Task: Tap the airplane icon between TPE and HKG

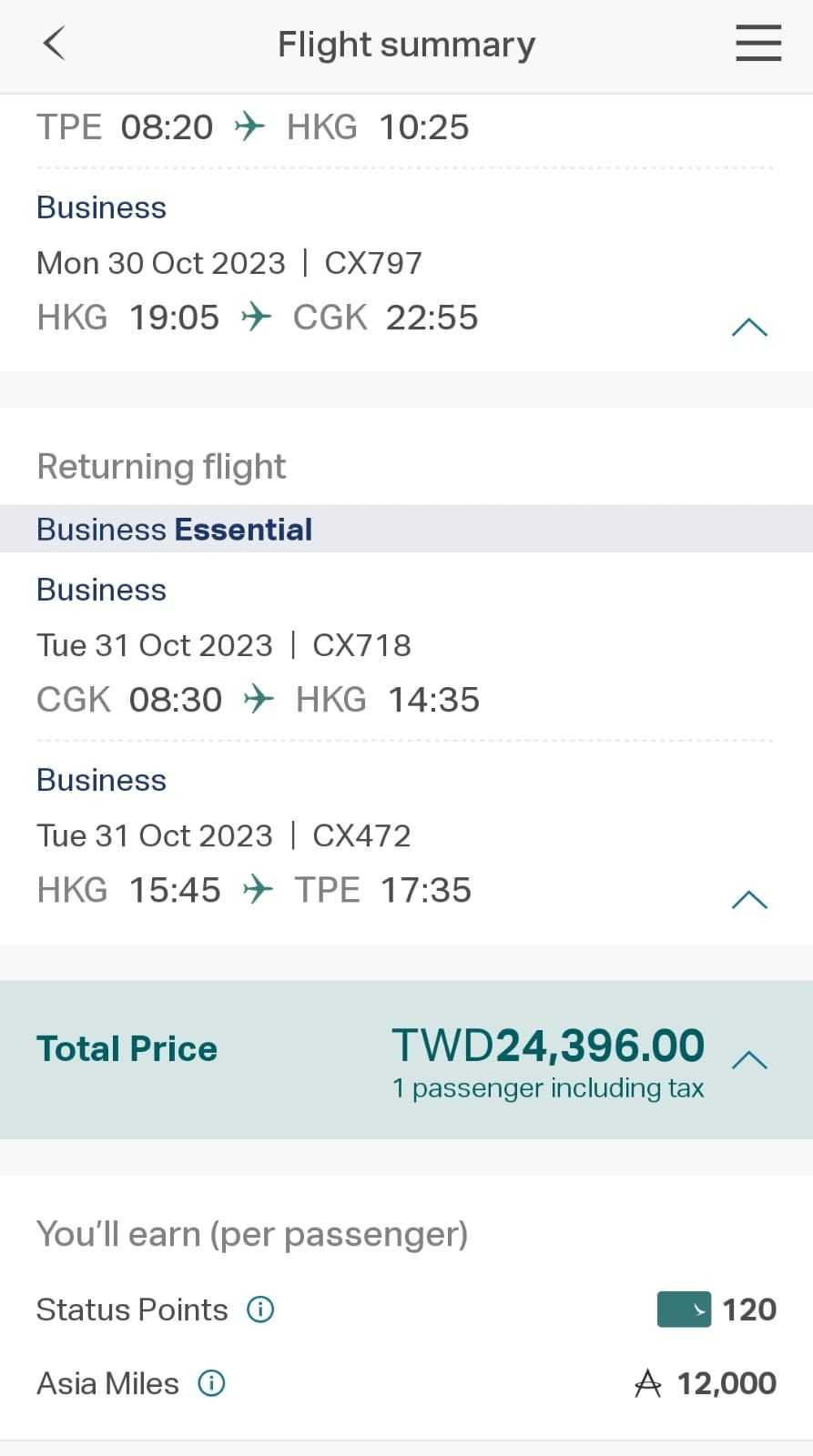Action: point(248,126)
